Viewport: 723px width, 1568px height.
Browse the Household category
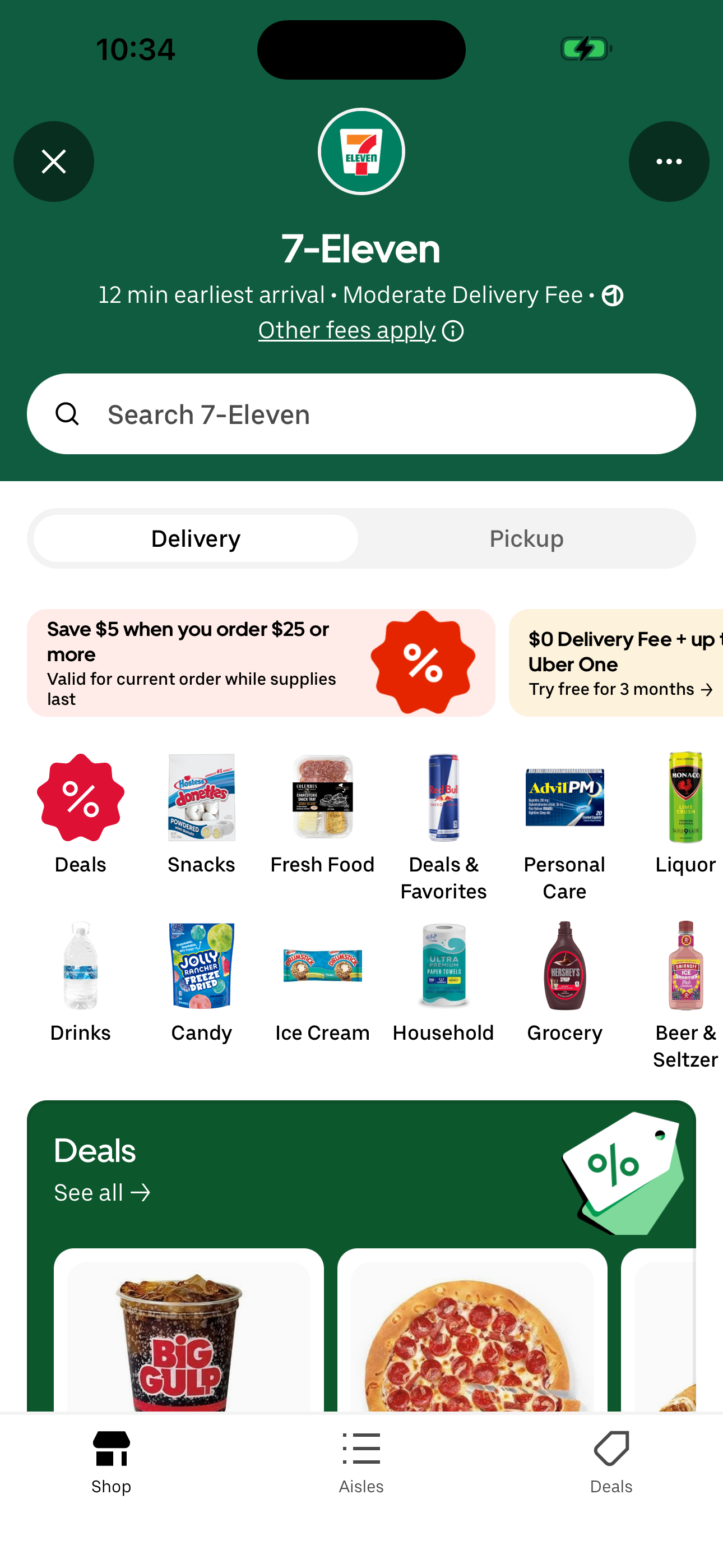click(443, 983)
